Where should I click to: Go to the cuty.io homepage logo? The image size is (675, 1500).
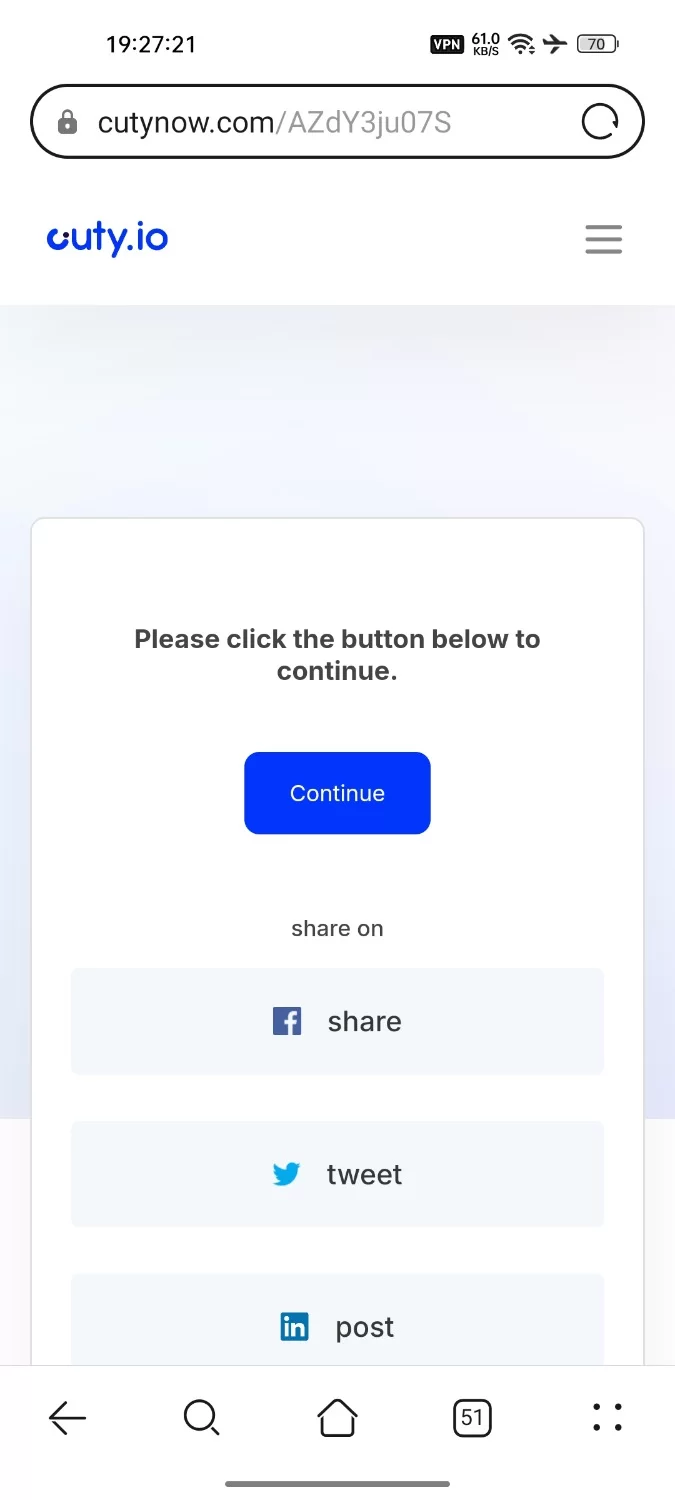107,239
